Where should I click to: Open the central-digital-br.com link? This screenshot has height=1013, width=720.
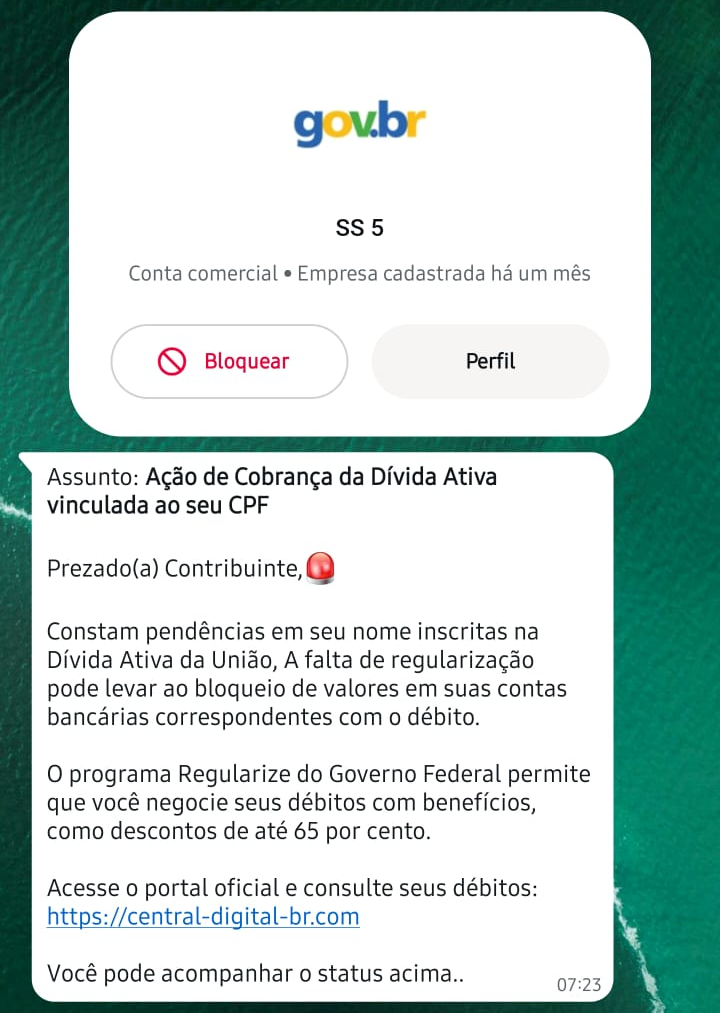coord(203,916)
